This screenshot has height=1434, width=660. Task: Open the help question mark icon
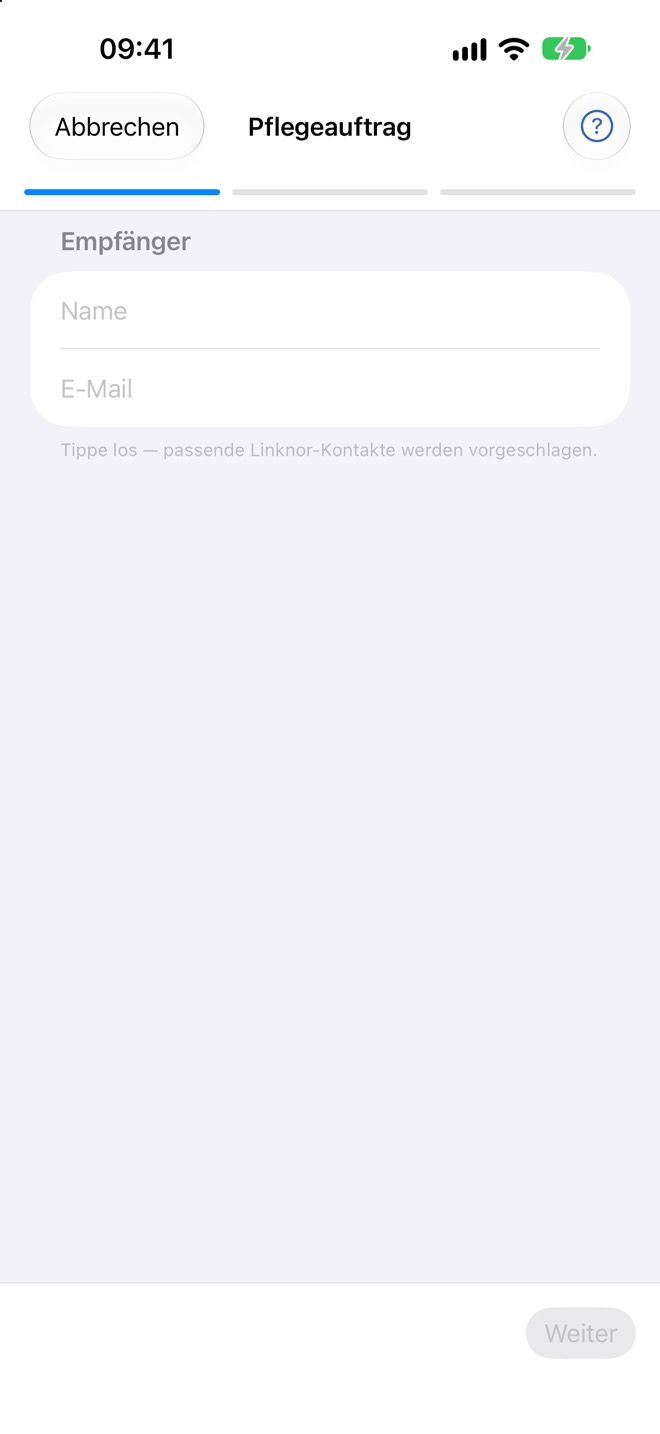[597, 127]
